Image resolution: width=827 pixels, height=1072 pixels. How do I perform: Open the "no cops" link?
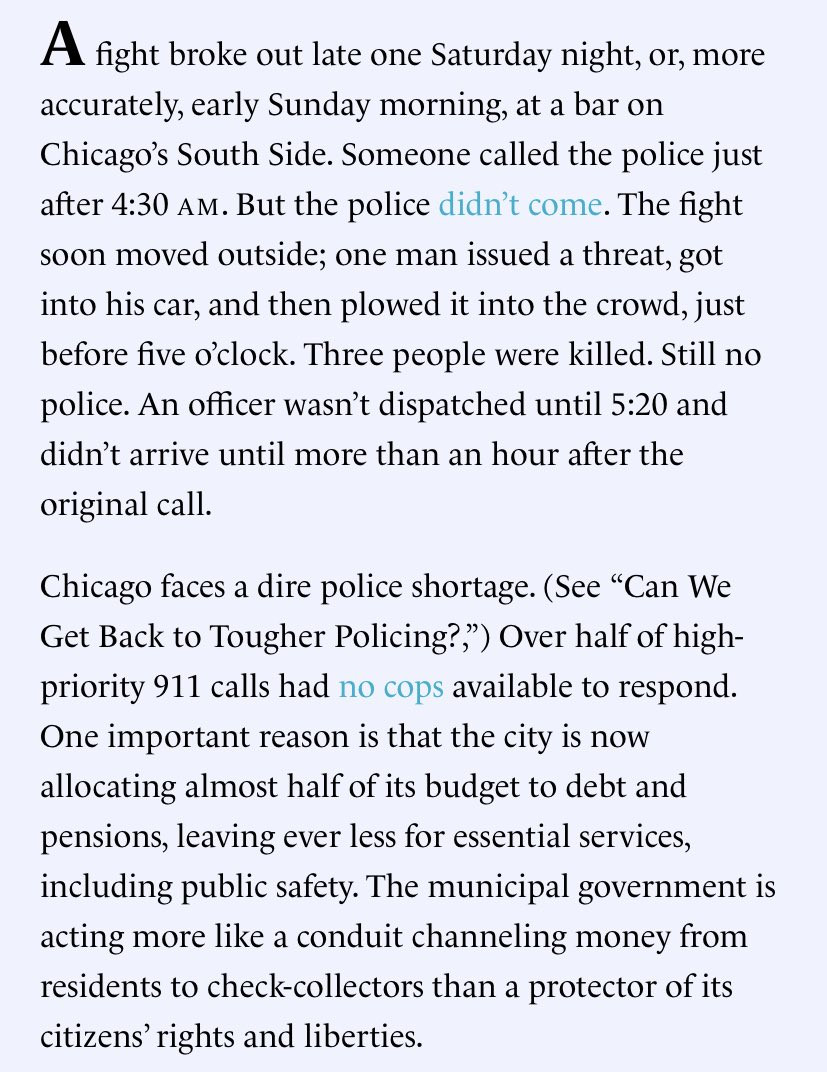tap(391, 687)
